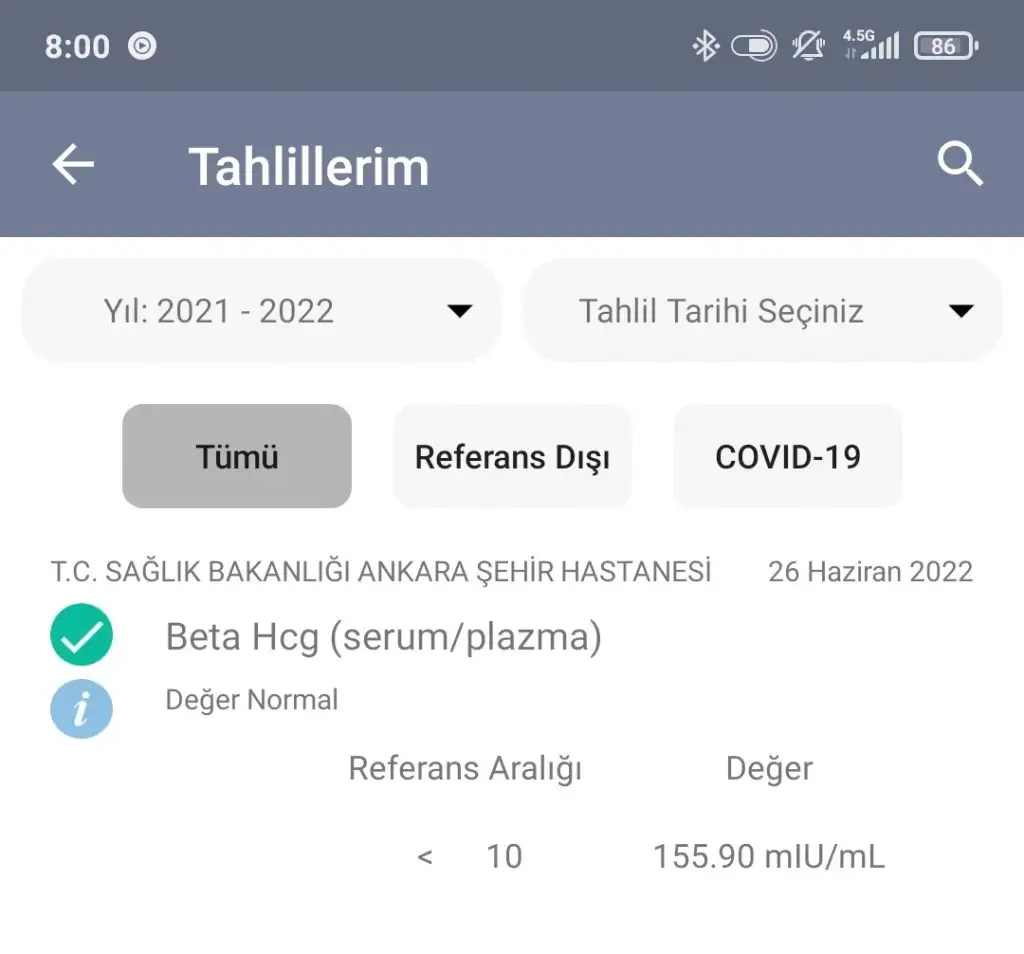Open Tahlil Tarihi Seçiniz date picker
Viewport: 1024px width, 954px height.
click(762, 311)
